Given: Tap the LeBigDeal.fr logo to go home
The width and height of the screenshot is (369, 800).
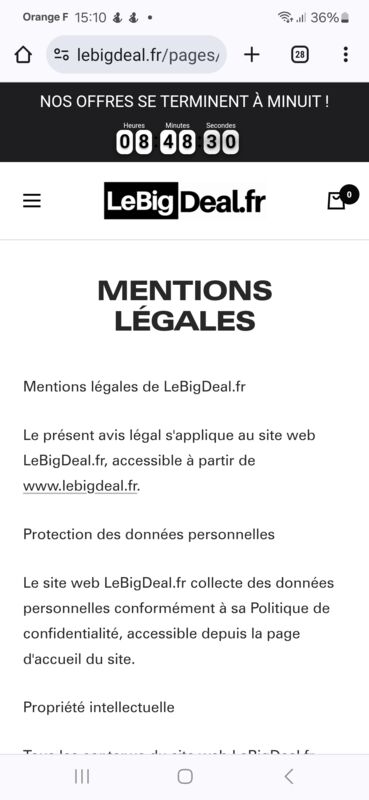Looking at the screenshot, I should pos(185,201).
